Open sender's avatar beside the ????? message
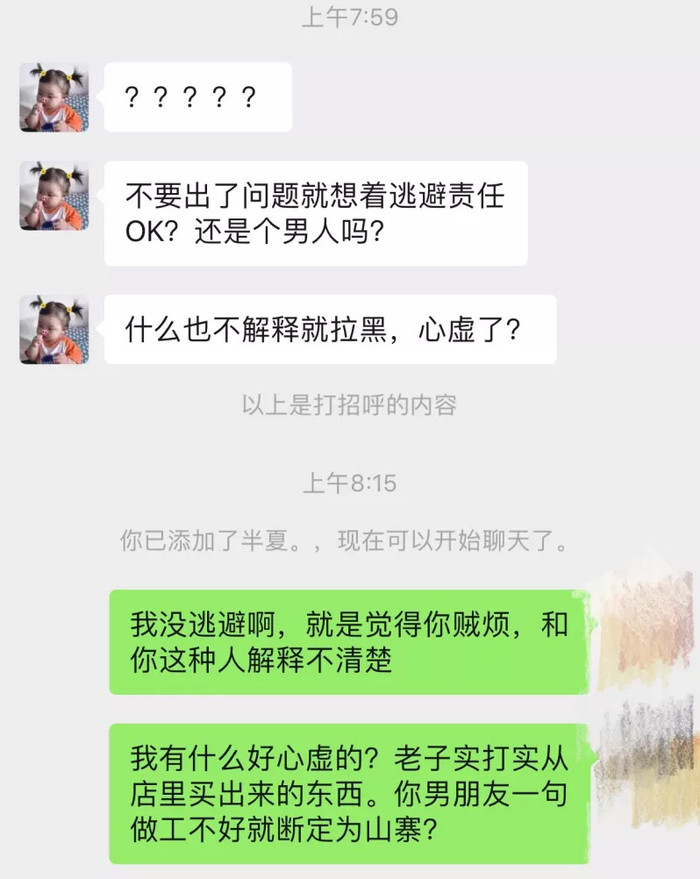Screen dimensions: 700x879 54,97
